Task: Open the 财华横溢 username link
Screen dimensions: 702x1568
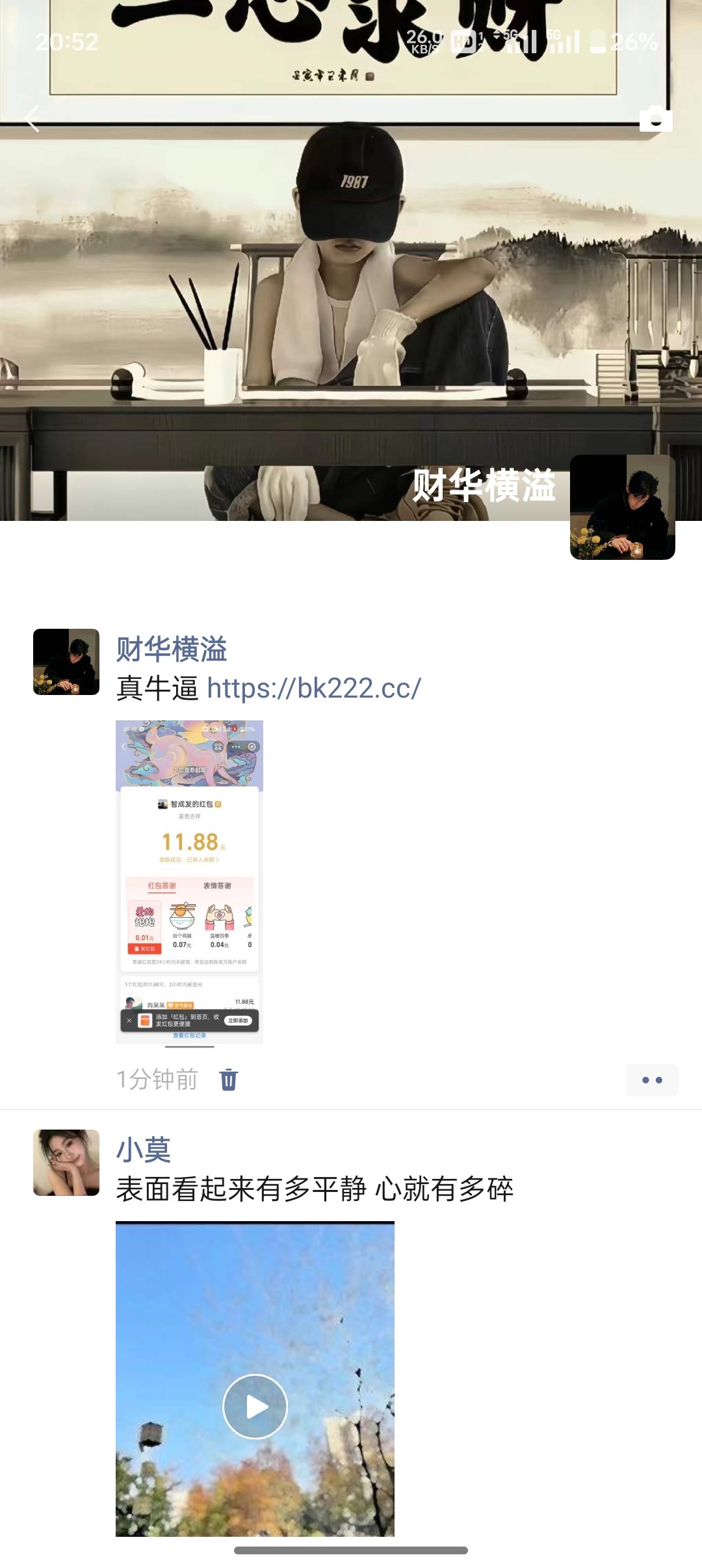Action: pyautogui.click(x=172, y=649)
